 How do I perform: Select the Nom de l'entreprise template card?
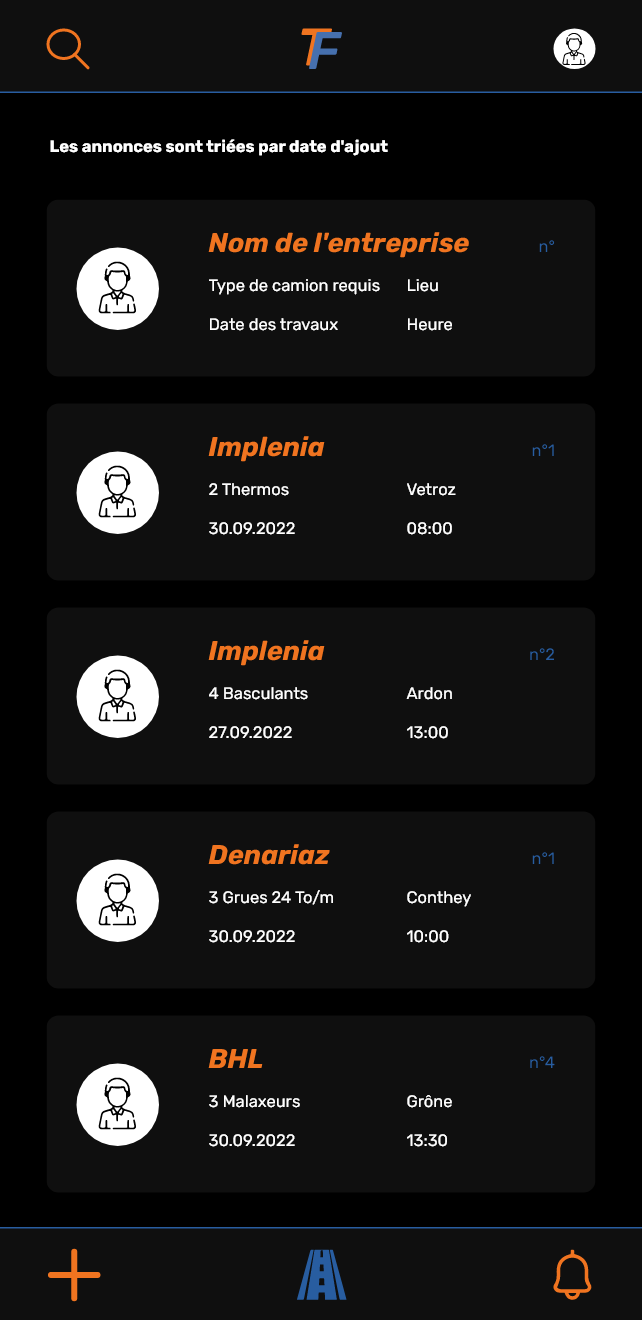tap(321, 288)
